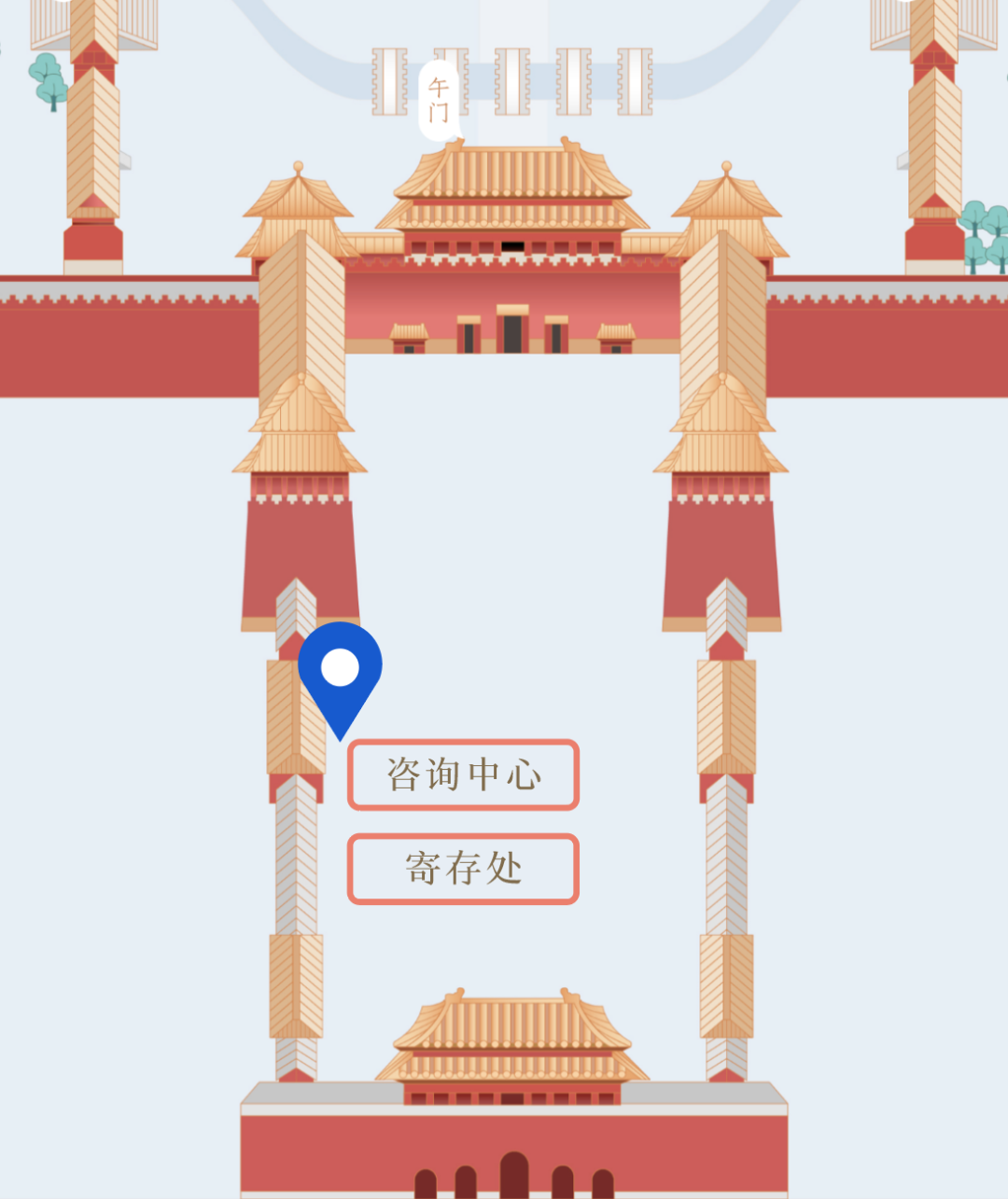Open the 咨询中心 info label

(x=463, y=774)
